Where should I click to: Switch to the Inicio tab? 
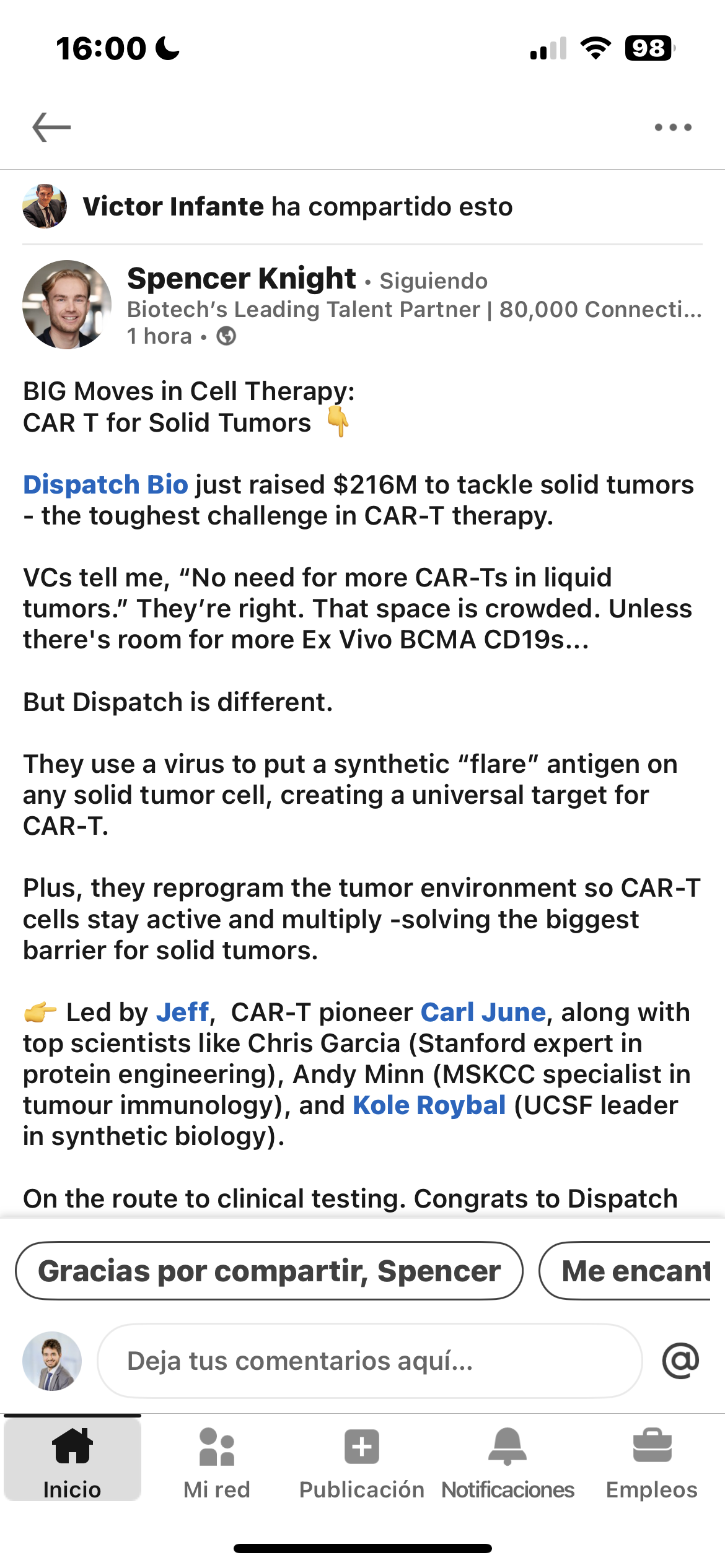point(72,1459)
